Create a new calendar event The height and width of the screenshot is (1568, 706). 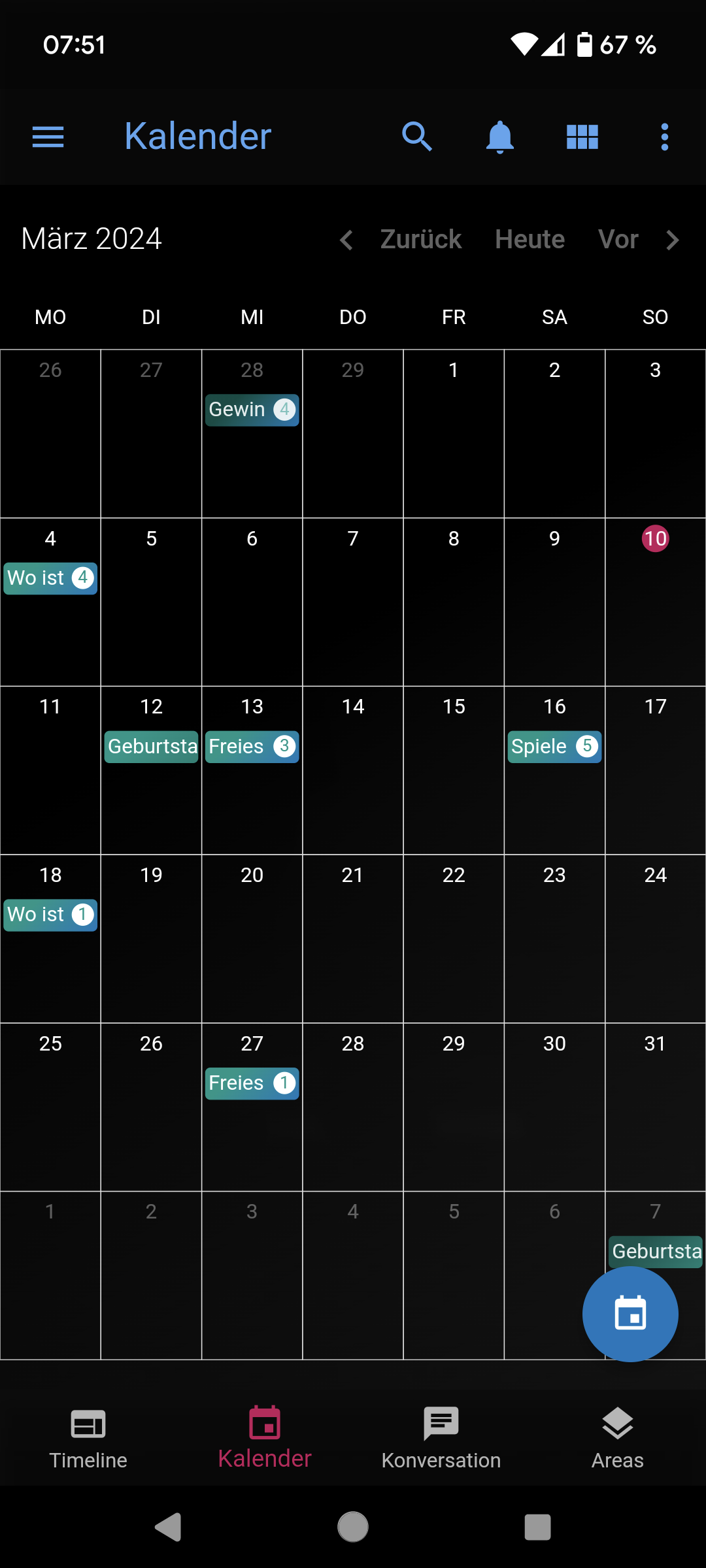(x=630, y=1314)
